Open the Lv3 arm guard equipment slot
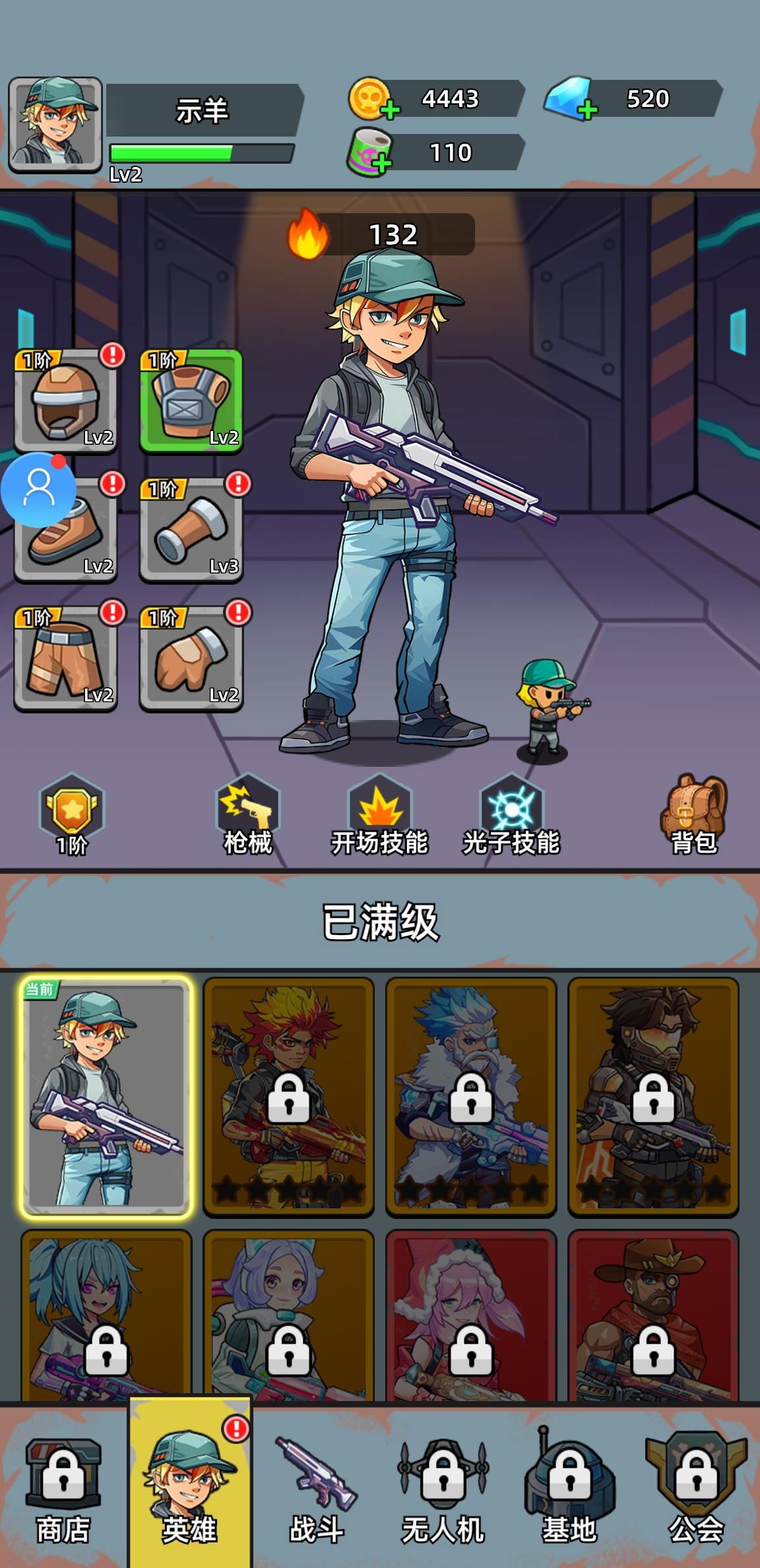This screenshot has width=760, height=1568. click(x=192, y=528)
